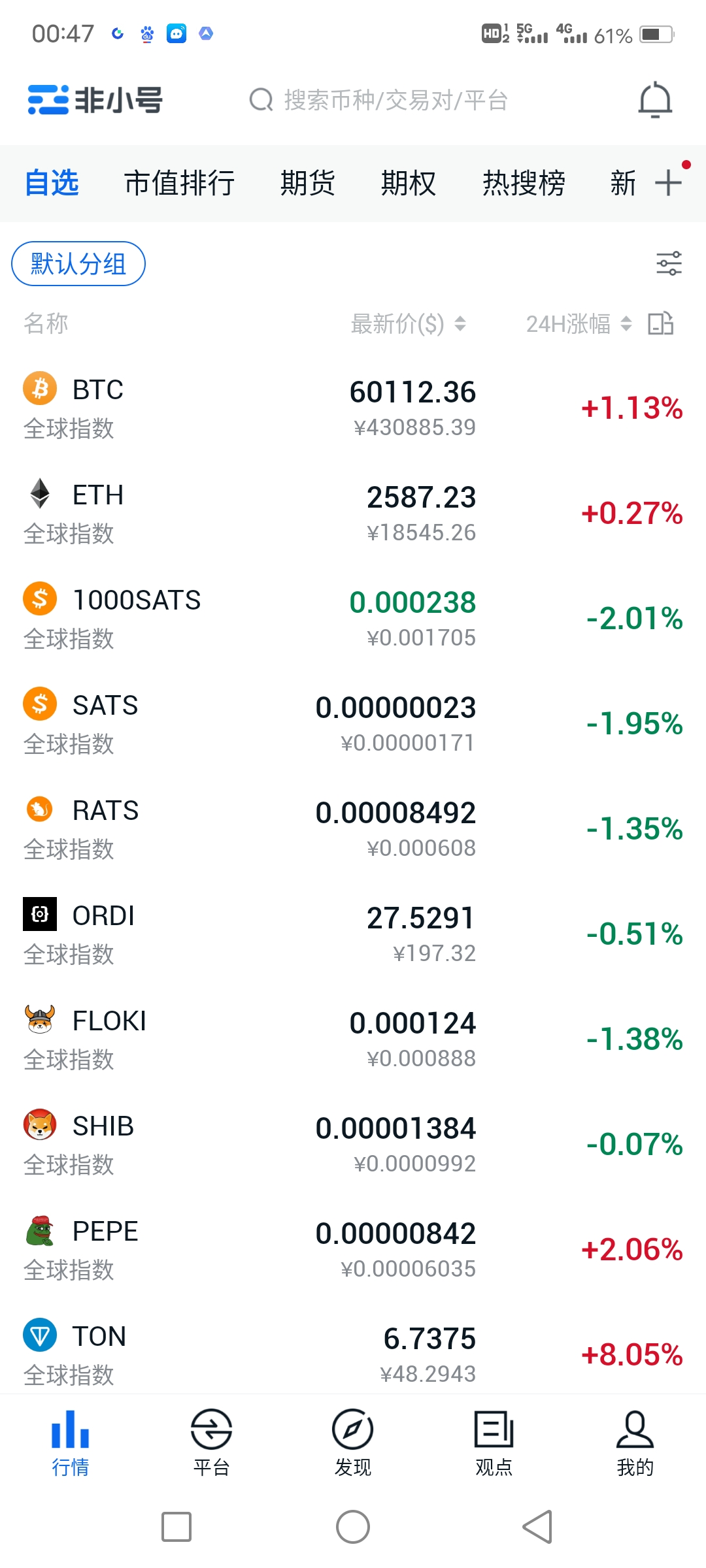This screenshot has height=1568, width=706.
Task: View ORDI coin details
Action: point(353,934)
